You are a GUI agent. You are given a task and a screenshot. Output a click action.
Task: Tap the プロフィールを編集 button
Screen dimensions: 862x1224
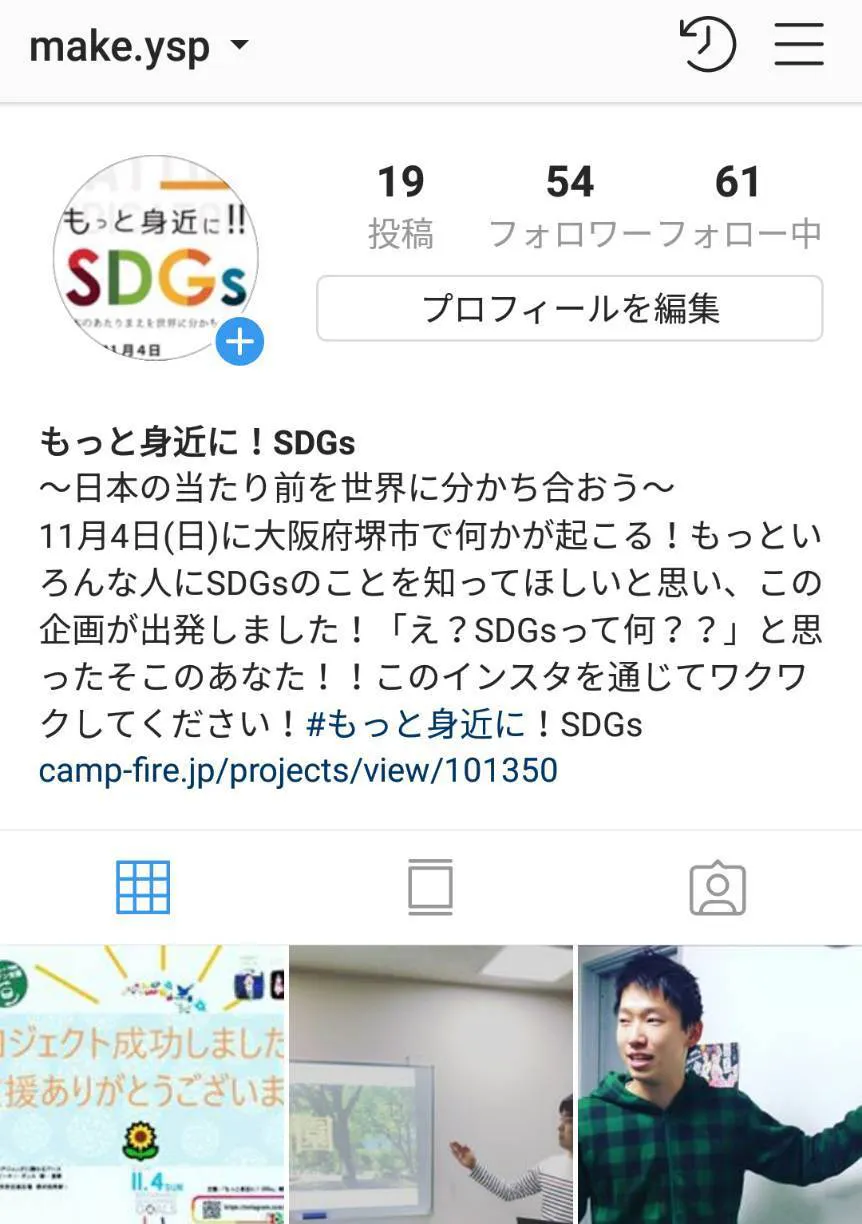(x=570, y=309)
